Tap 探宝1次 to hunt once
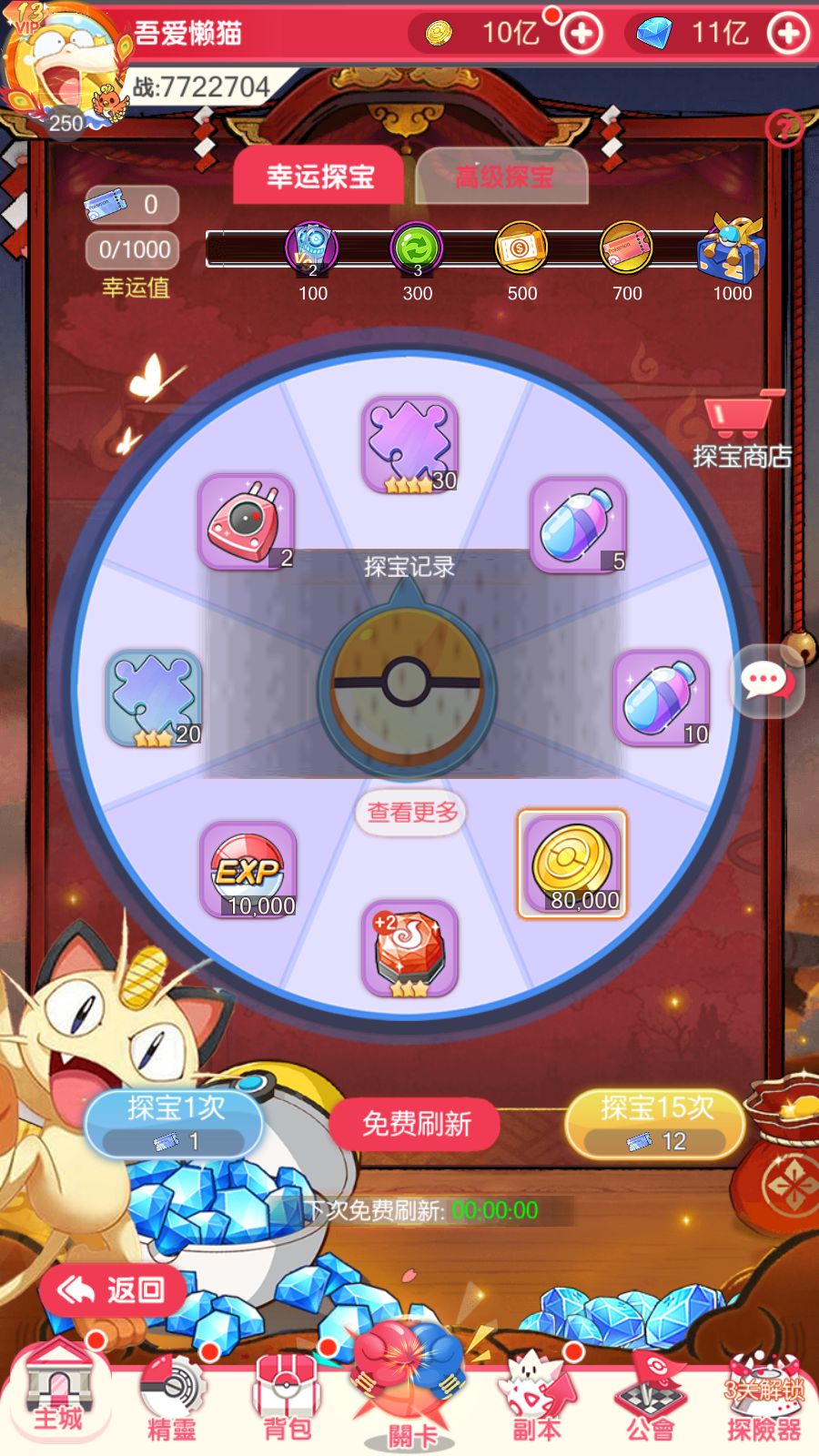819x1456 pixels. [175, 1123]
